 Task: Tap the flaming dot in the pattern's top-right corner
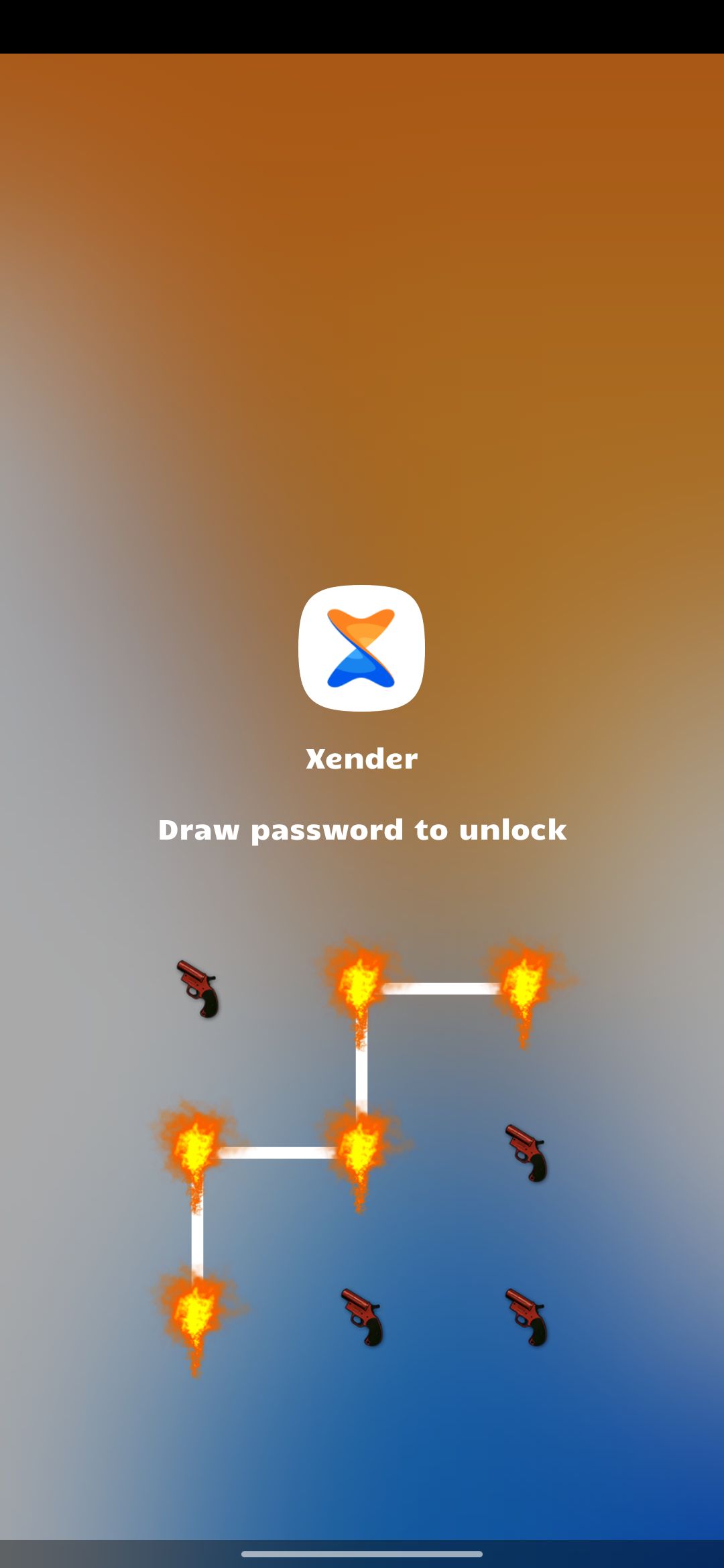(525, 988)
